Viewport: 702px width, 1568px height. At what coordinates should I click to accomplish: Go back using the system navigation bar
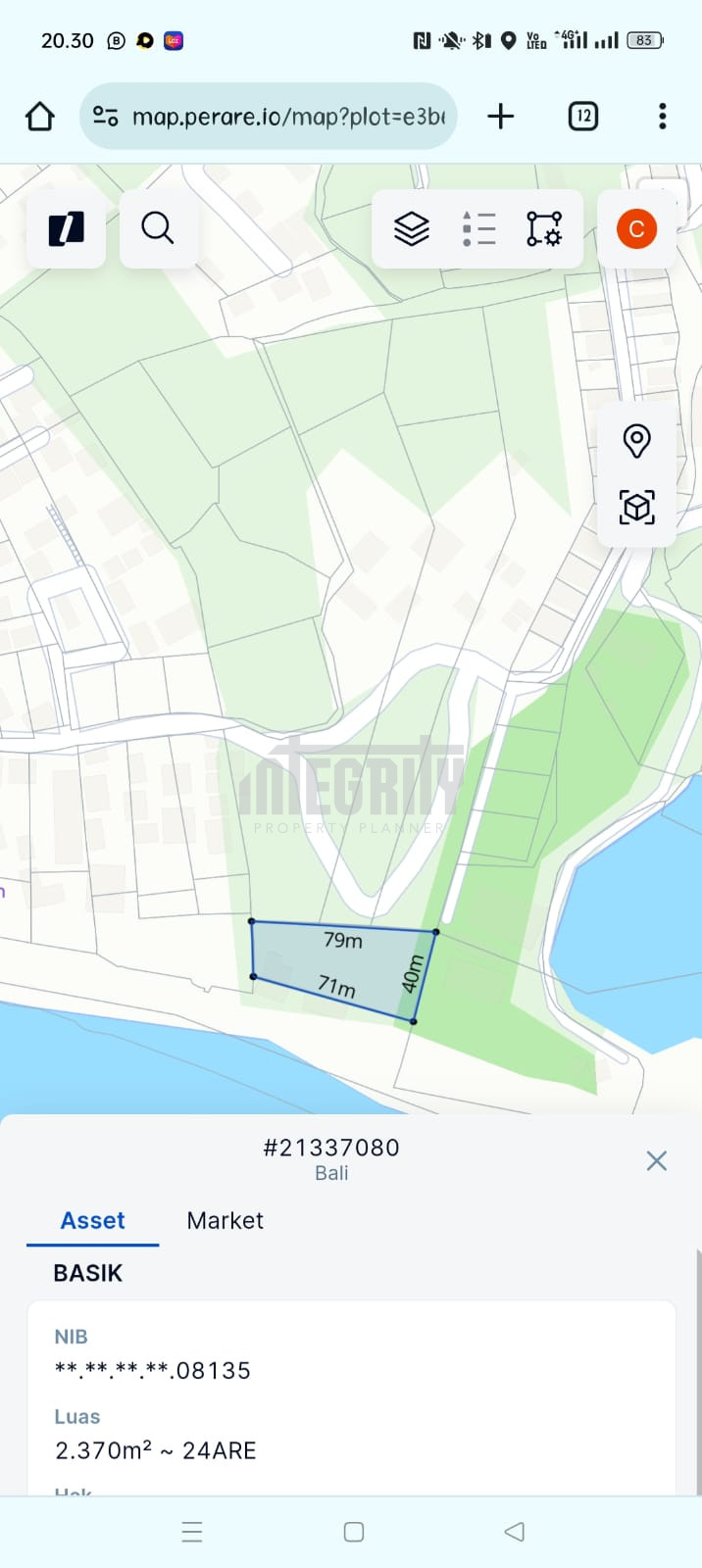click(515, 1532)
